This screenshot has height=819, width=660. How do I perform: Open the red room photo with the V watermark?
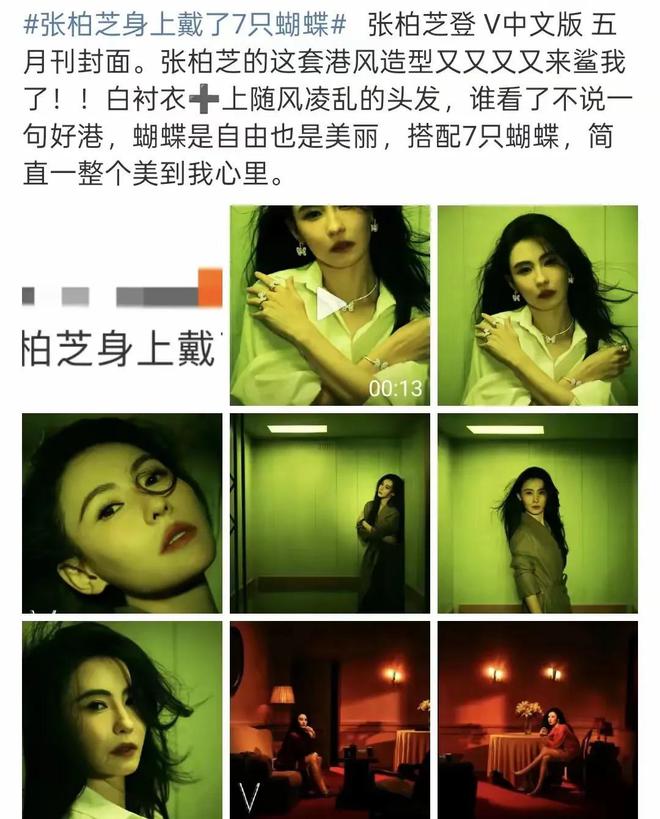click(x=330, y=719)
